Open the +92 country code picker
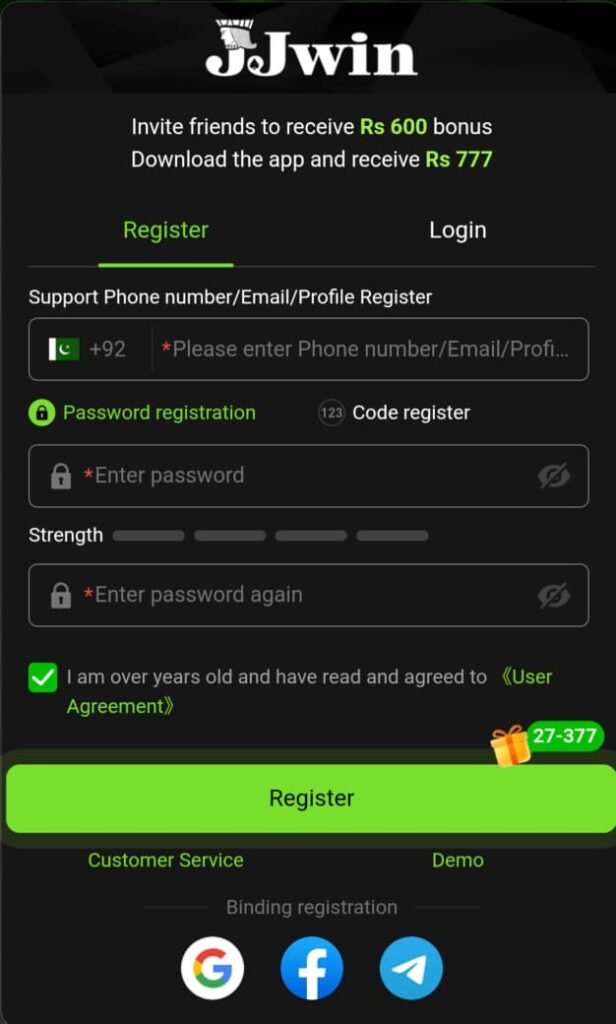 (x=88, y=349)
